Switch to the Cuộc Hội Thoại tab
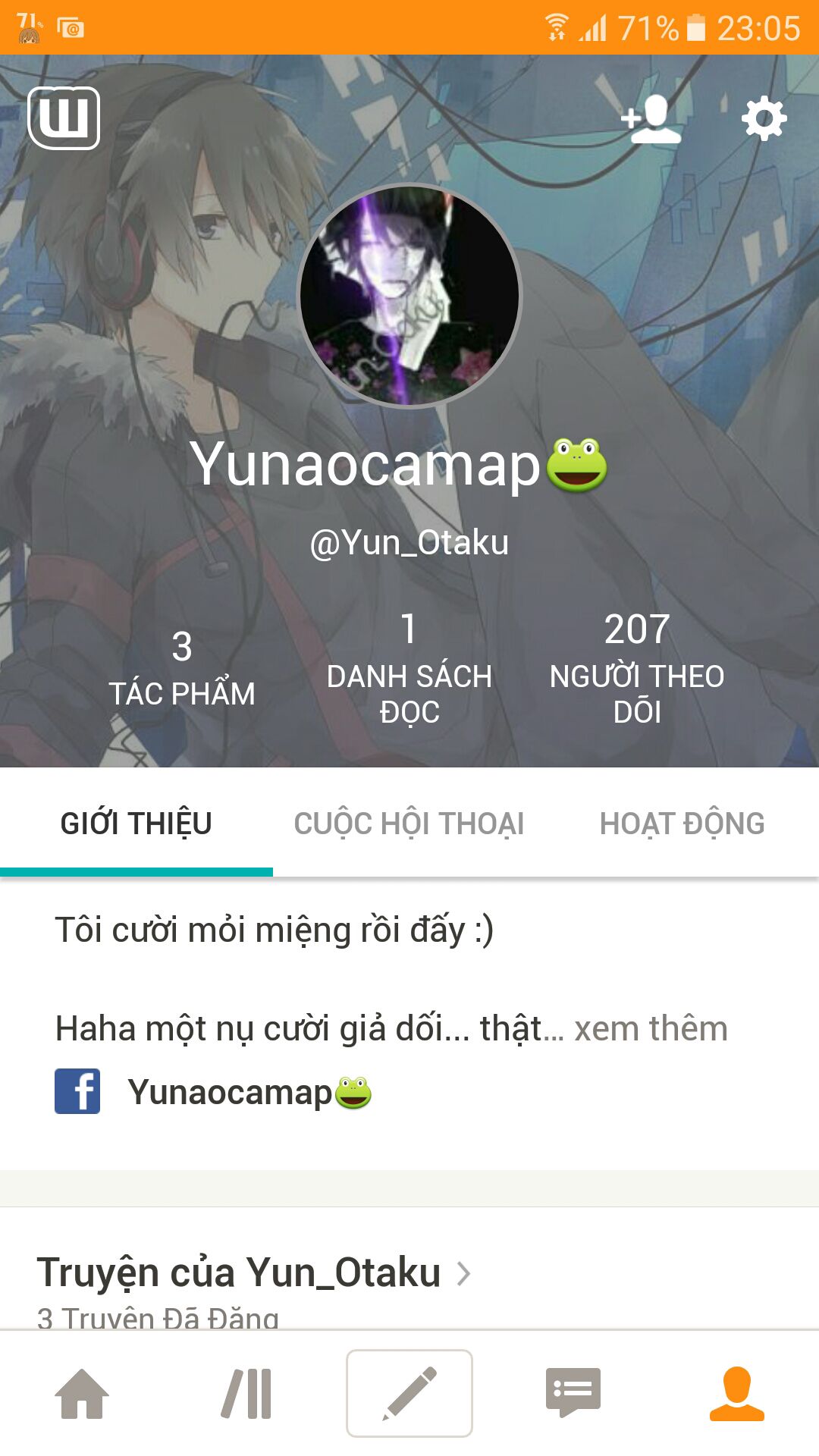Screen dimensions: 819x1456 pos(409,824)
